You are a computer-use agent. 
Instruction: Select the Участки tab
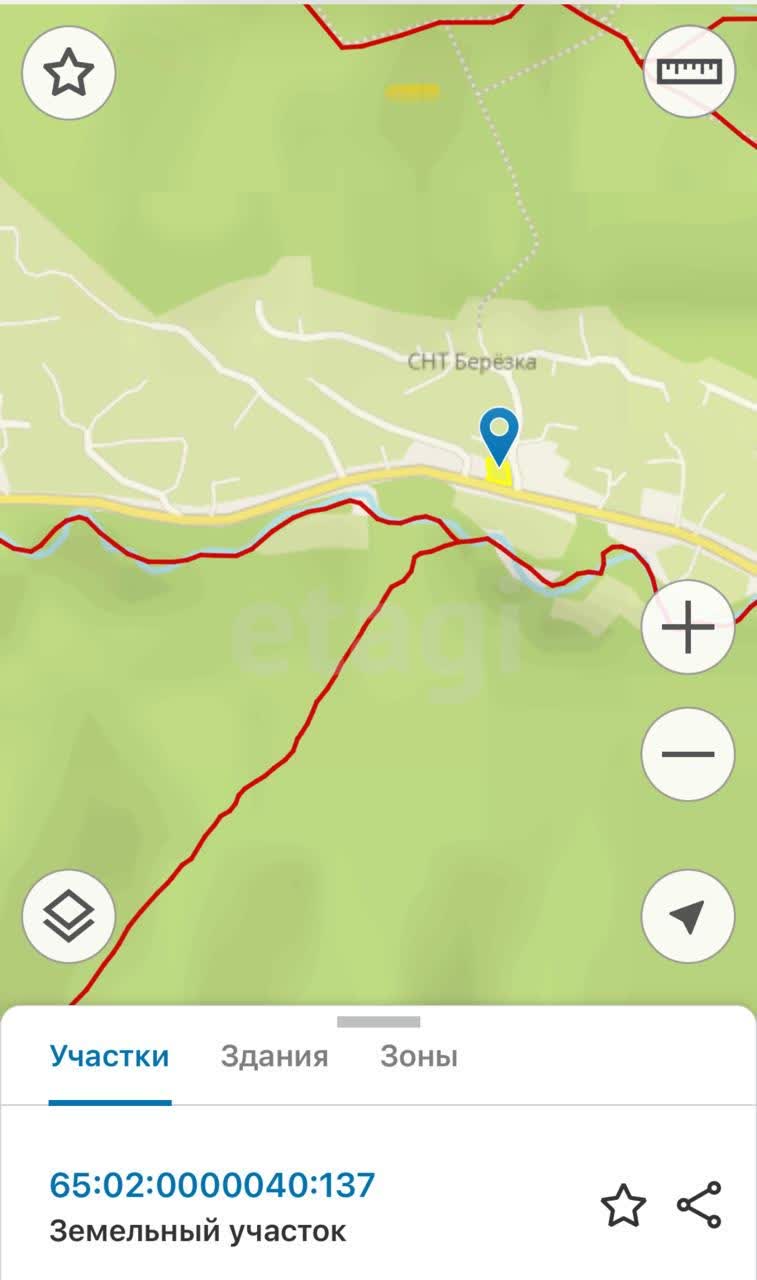110,1057
